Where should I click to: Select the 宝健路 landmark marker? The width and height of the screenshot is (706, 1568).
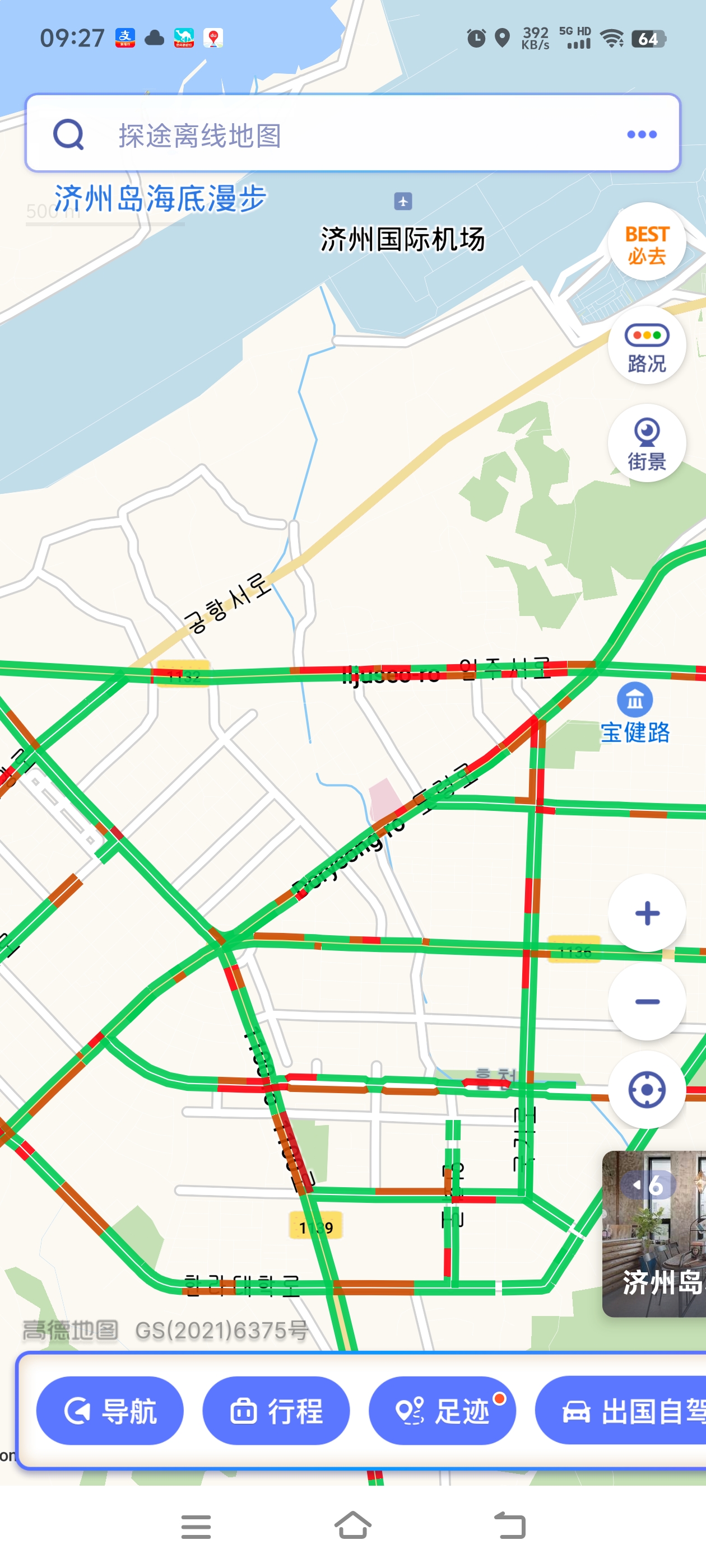(635, 700)
